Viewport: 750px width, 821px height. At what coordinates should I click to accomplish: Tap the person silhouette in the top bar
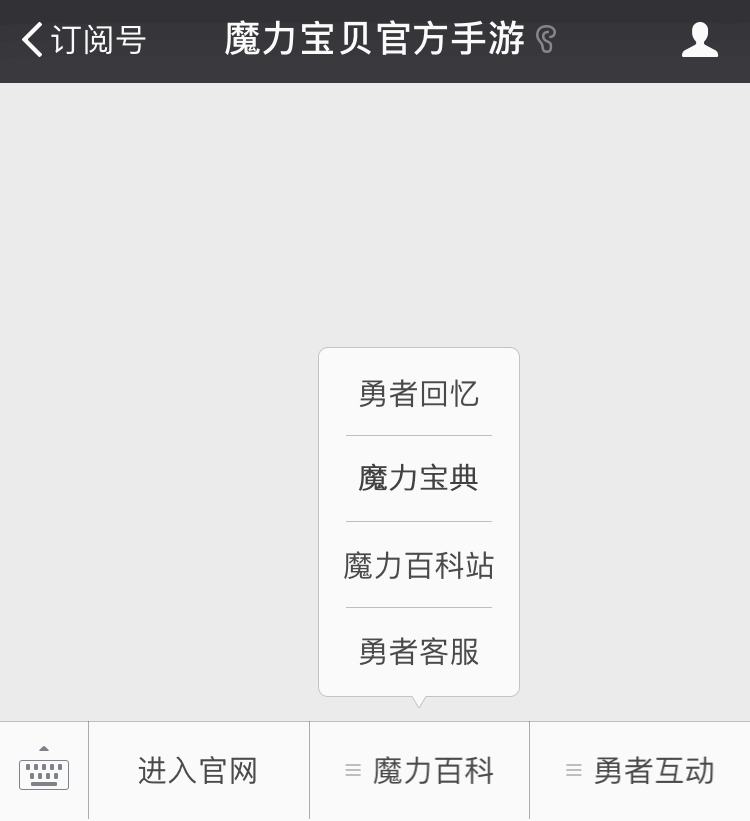pos(700,40)
